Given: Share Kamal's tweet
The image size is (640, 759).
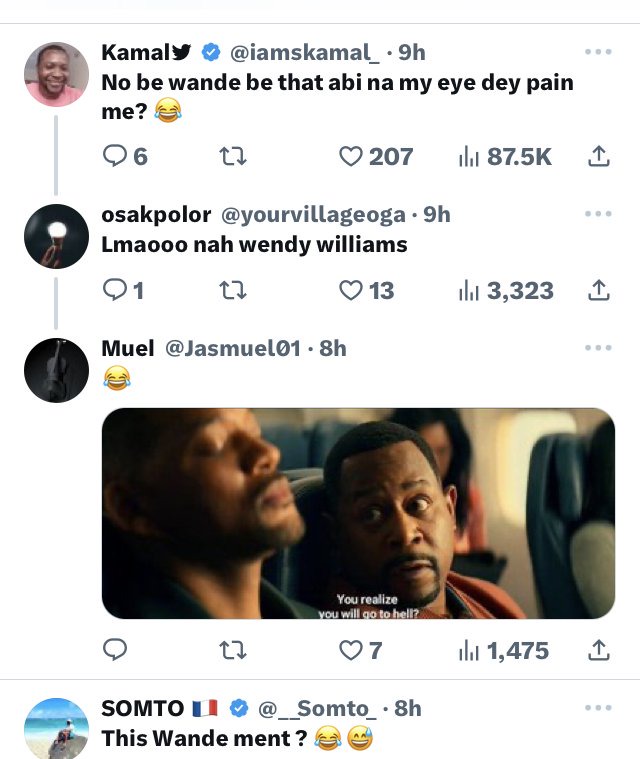Looking at the screenshot, I should point(599,156).
